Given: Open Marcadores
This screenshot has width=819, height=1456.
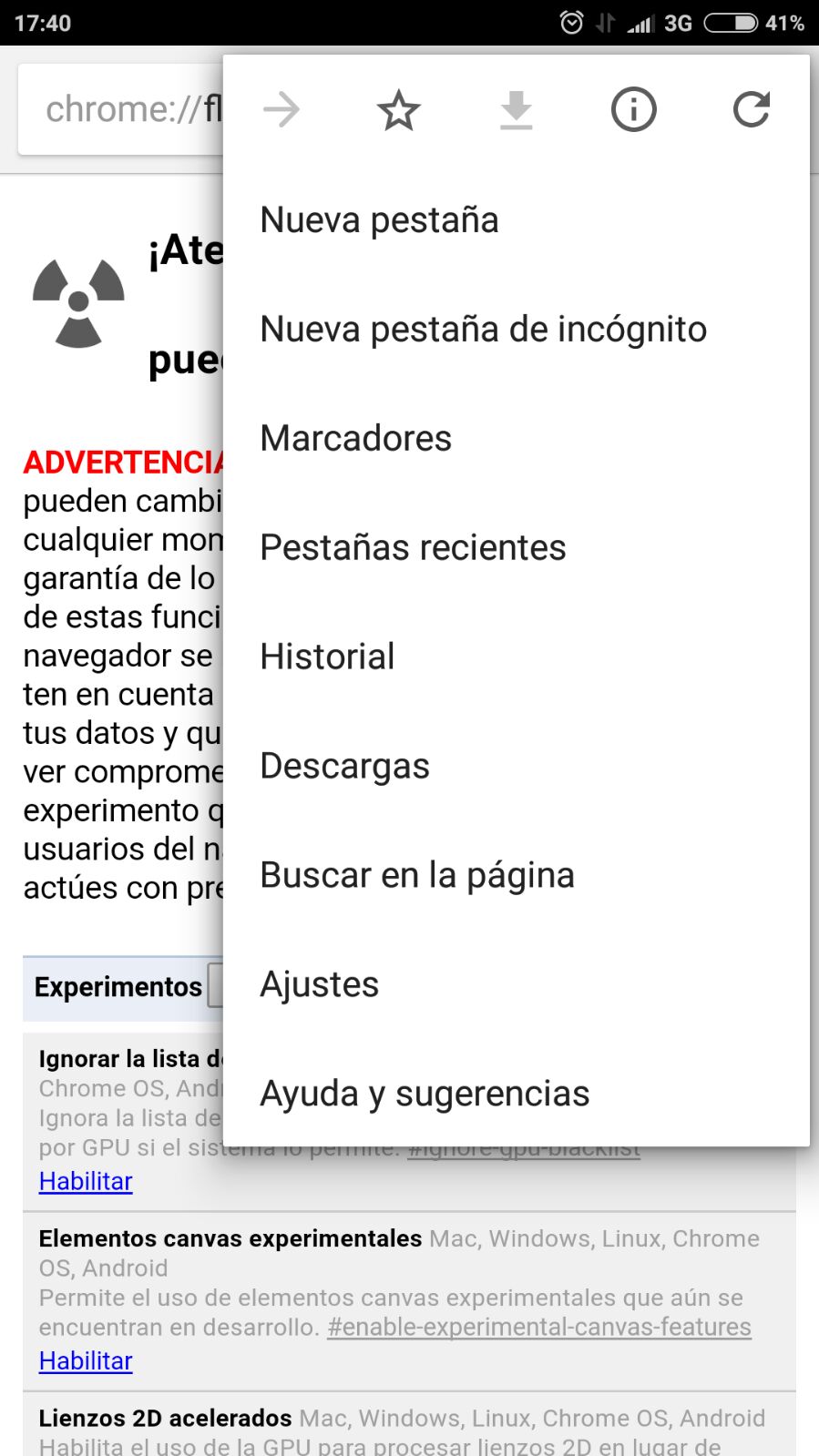Looking at the screenshot, I should [517, 439].
